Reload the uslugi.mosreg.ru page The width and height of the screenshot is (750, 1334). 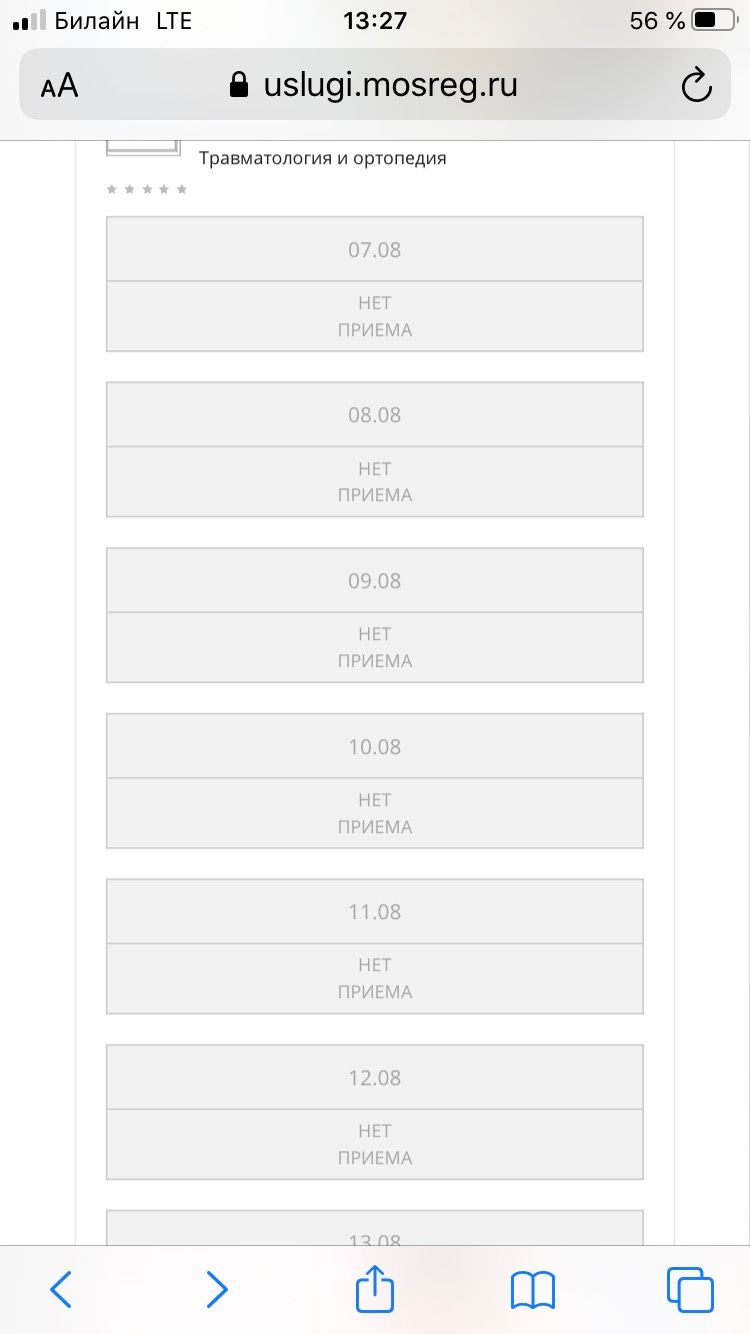pos(696,85)
